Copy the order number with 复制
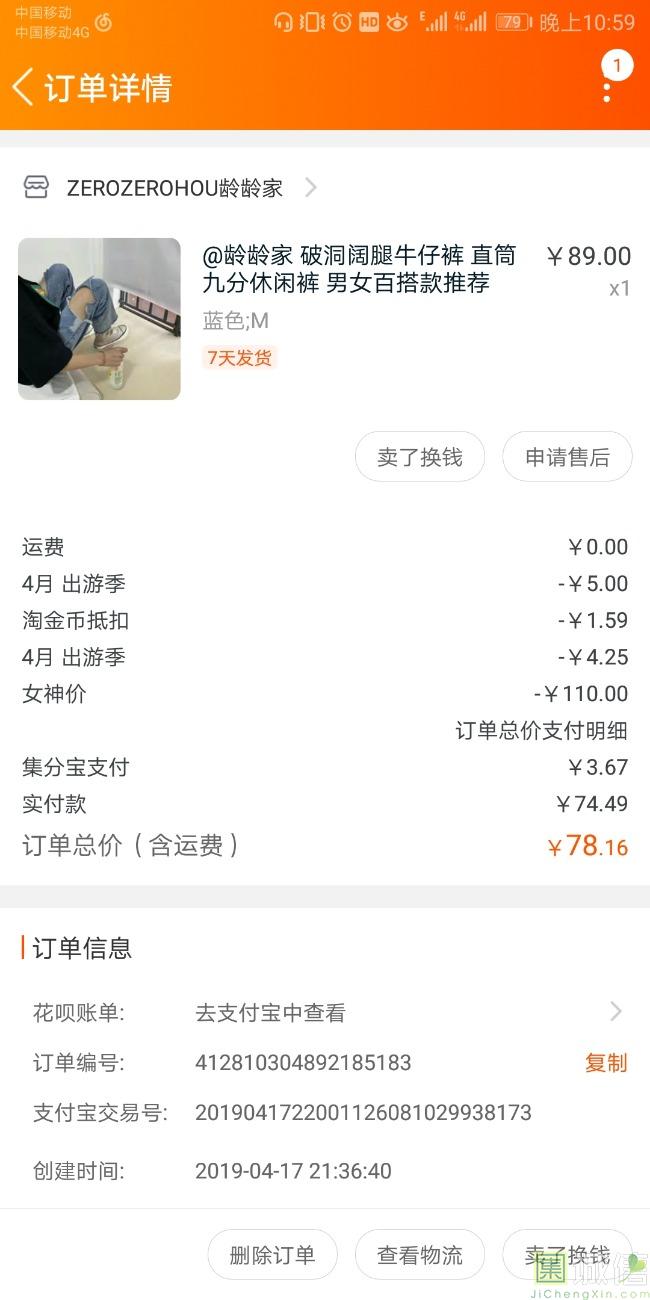 (605, 1063)
